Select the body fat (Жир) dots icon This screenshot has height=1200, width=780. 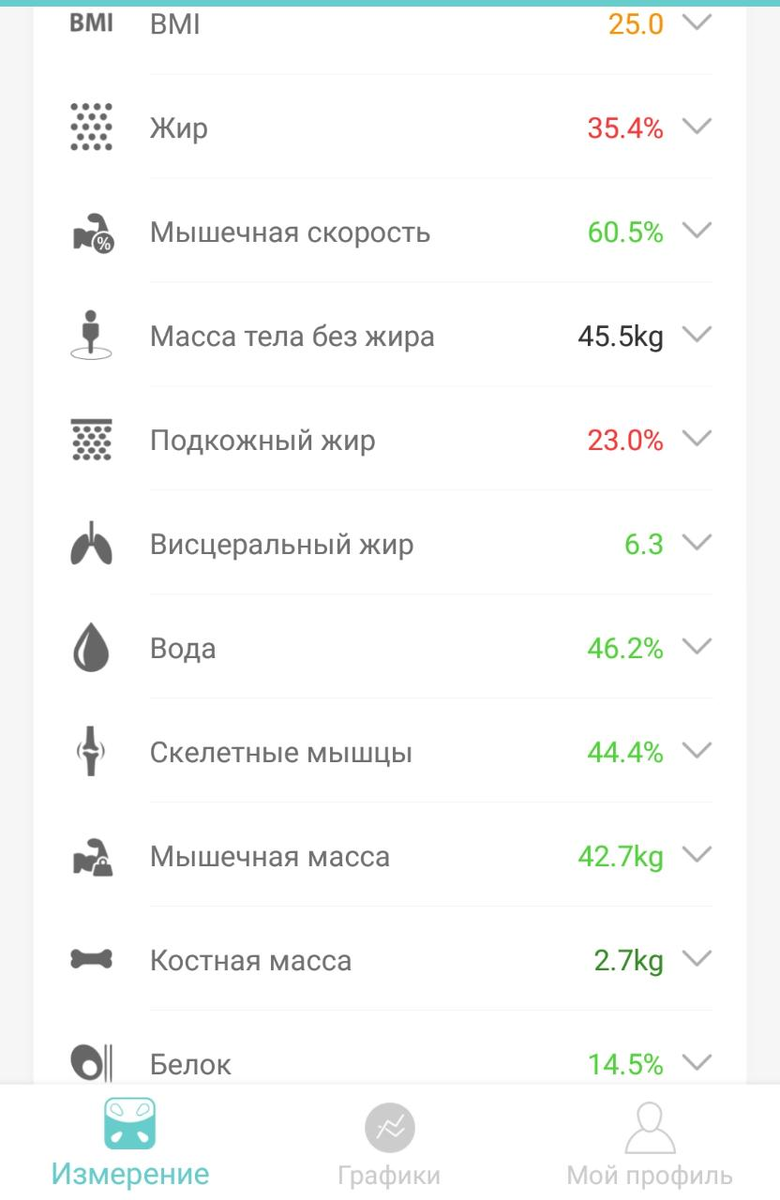click(x=90, y=127)
